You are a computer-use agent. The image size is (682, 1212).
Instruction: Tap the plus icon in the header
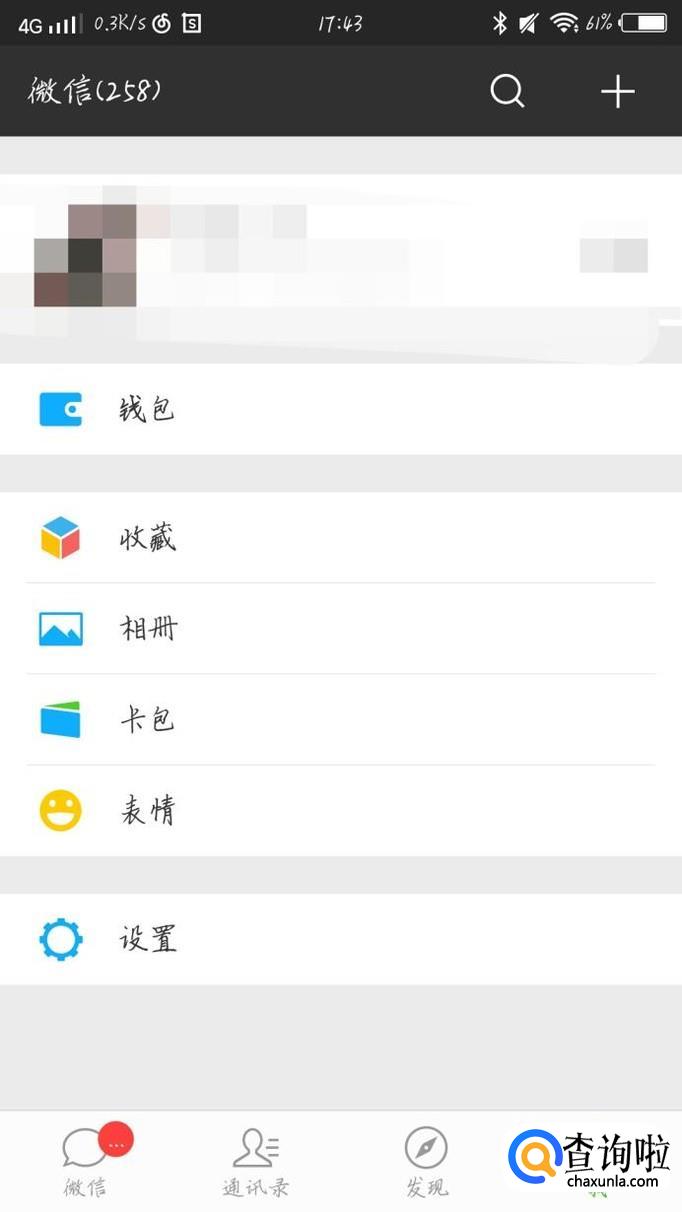tap(617, 92)
